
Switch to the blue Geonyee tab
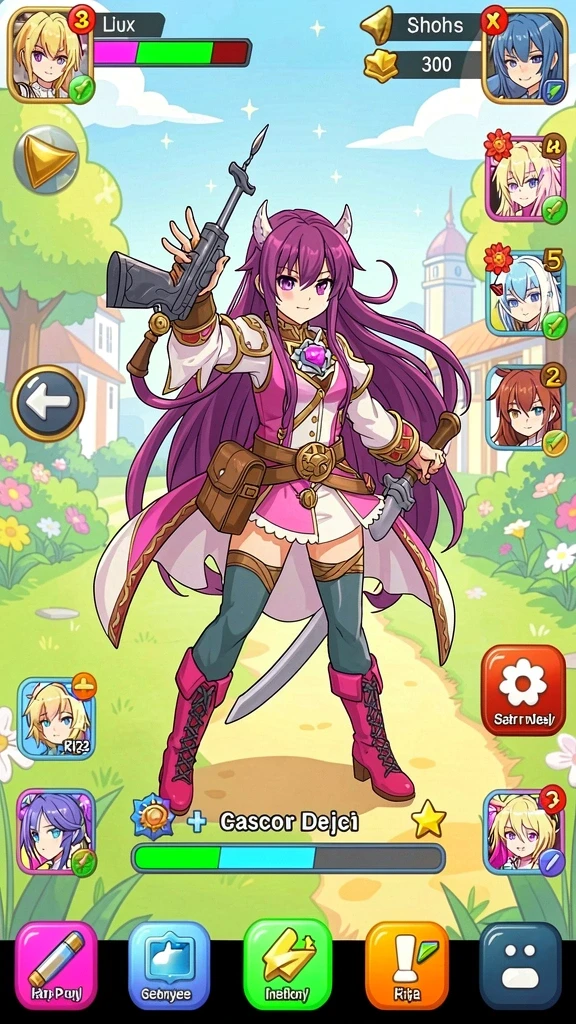click(169, 965)
